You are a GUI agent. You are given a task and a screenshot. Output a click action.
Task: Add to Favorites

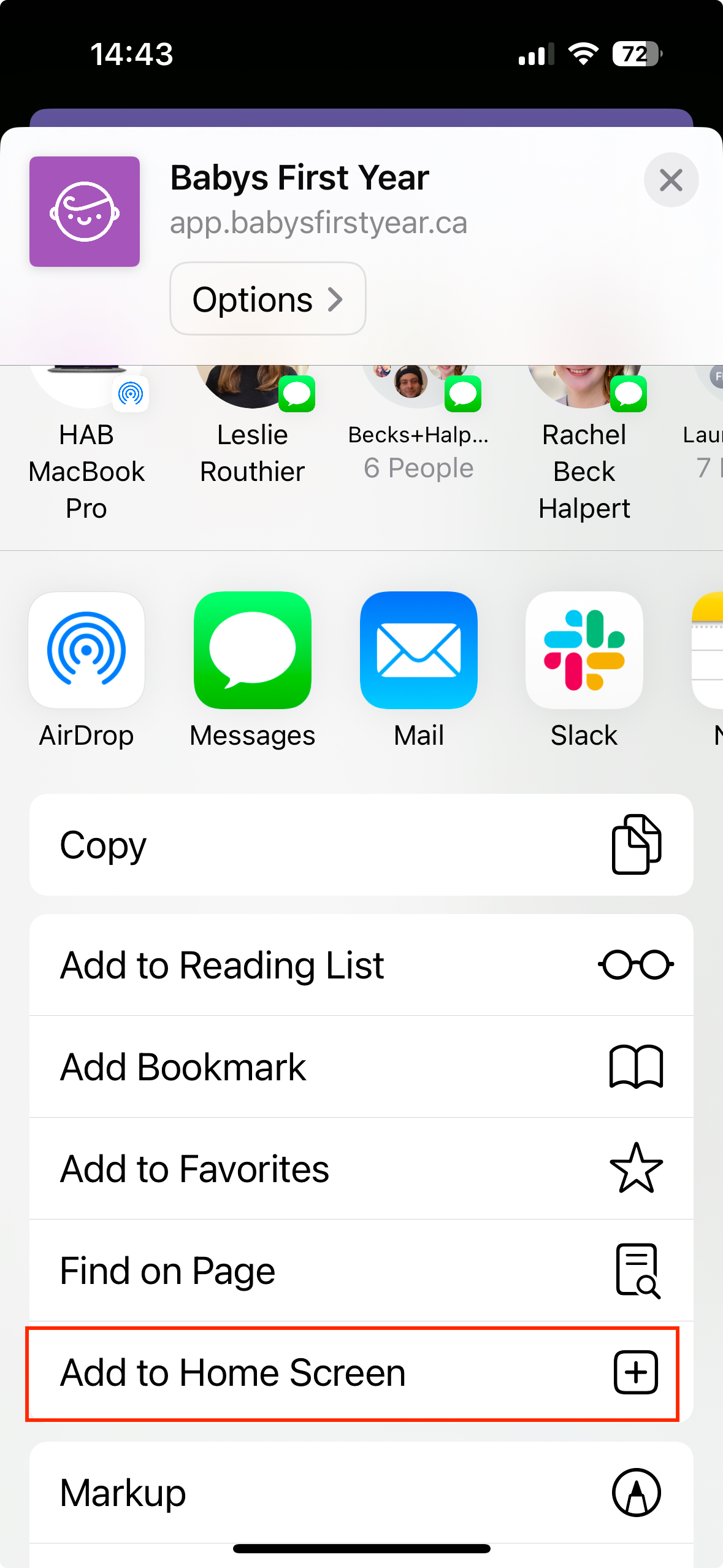pos(361,1169)
